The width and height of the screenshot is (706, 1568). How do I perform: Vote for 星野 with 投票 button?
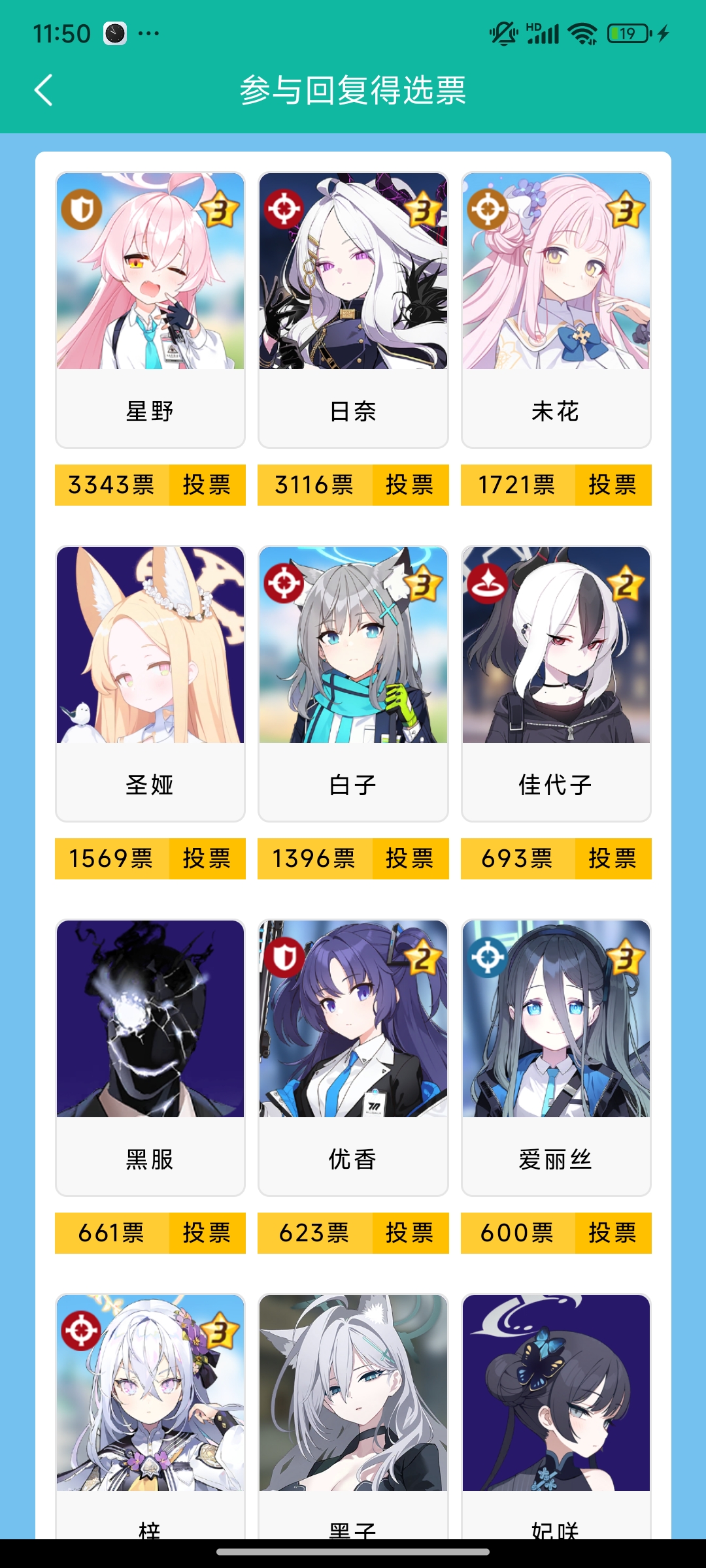click(x=207, y=485)
